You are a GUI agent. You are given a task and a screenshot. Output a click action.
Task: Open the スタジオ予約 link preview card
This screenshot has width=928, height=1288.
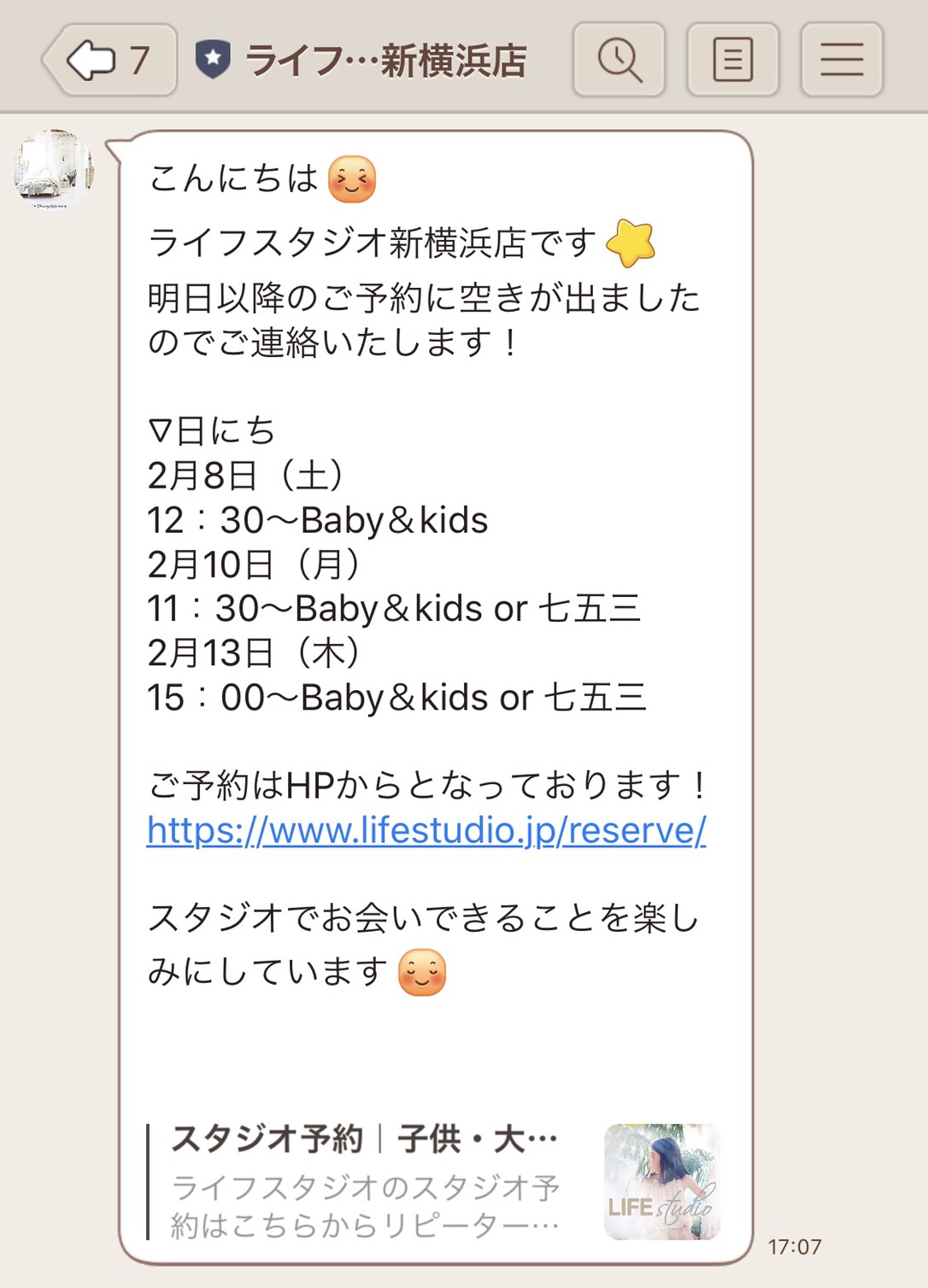point(433,1181)
